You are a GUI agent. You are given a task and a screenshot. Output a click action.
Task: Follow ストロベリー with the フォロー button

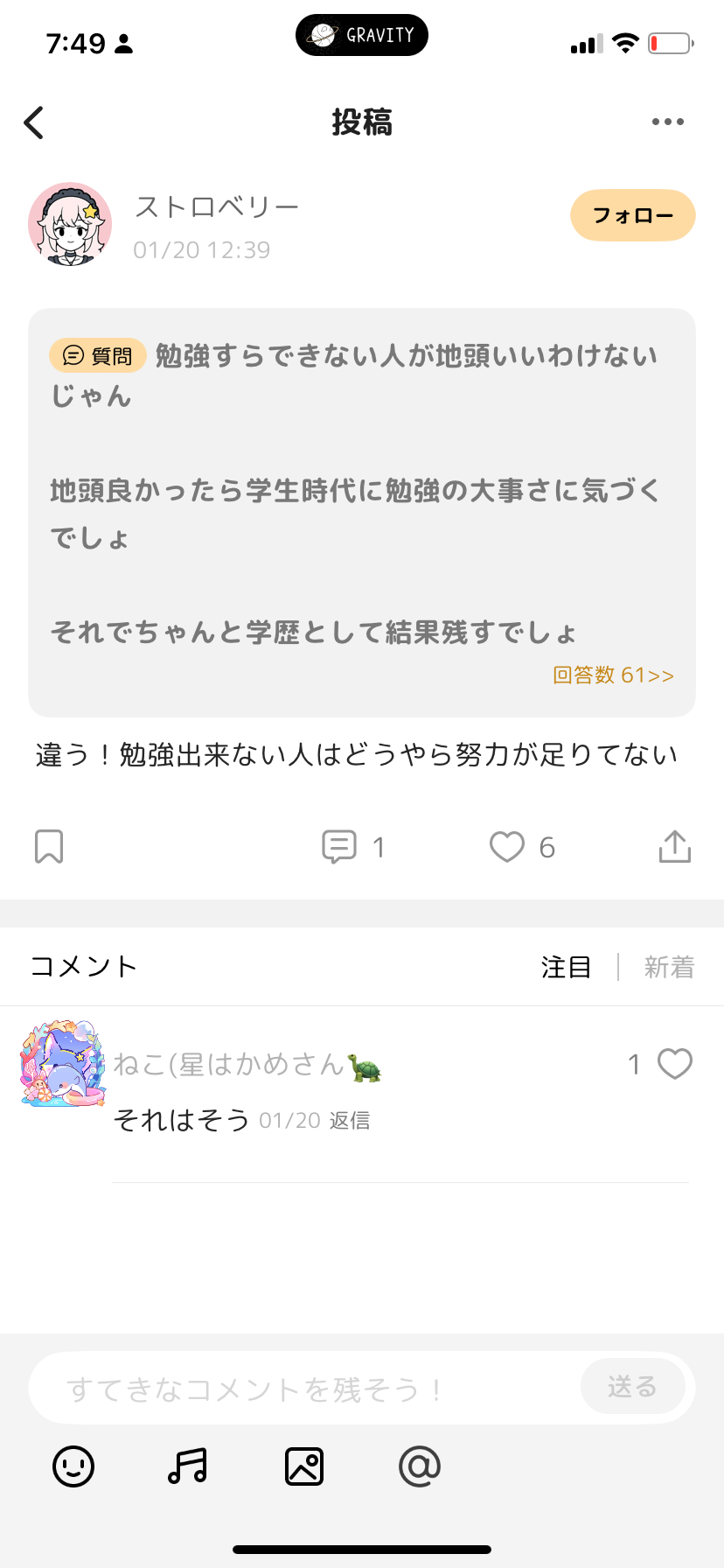click(632, 215)
